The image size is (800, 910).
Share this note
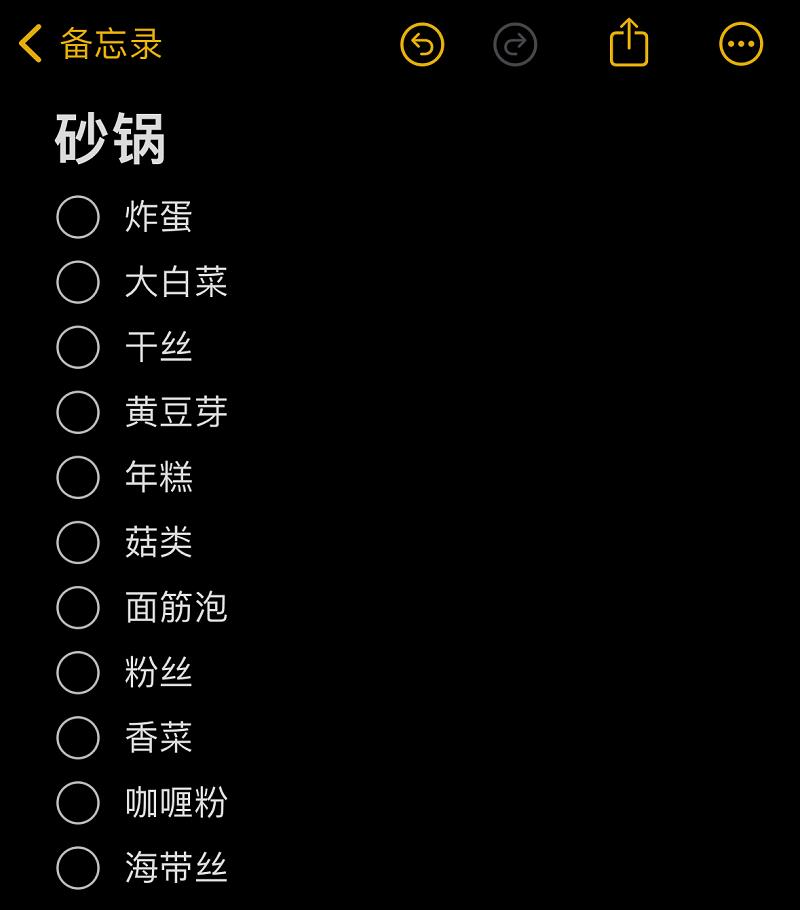[x=629, y=43]
